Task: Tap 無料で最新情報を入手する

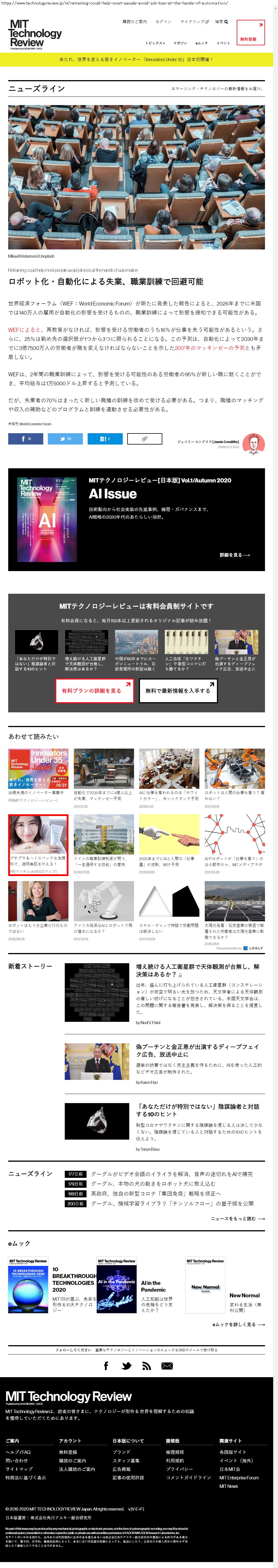Action: coord(178,691)
